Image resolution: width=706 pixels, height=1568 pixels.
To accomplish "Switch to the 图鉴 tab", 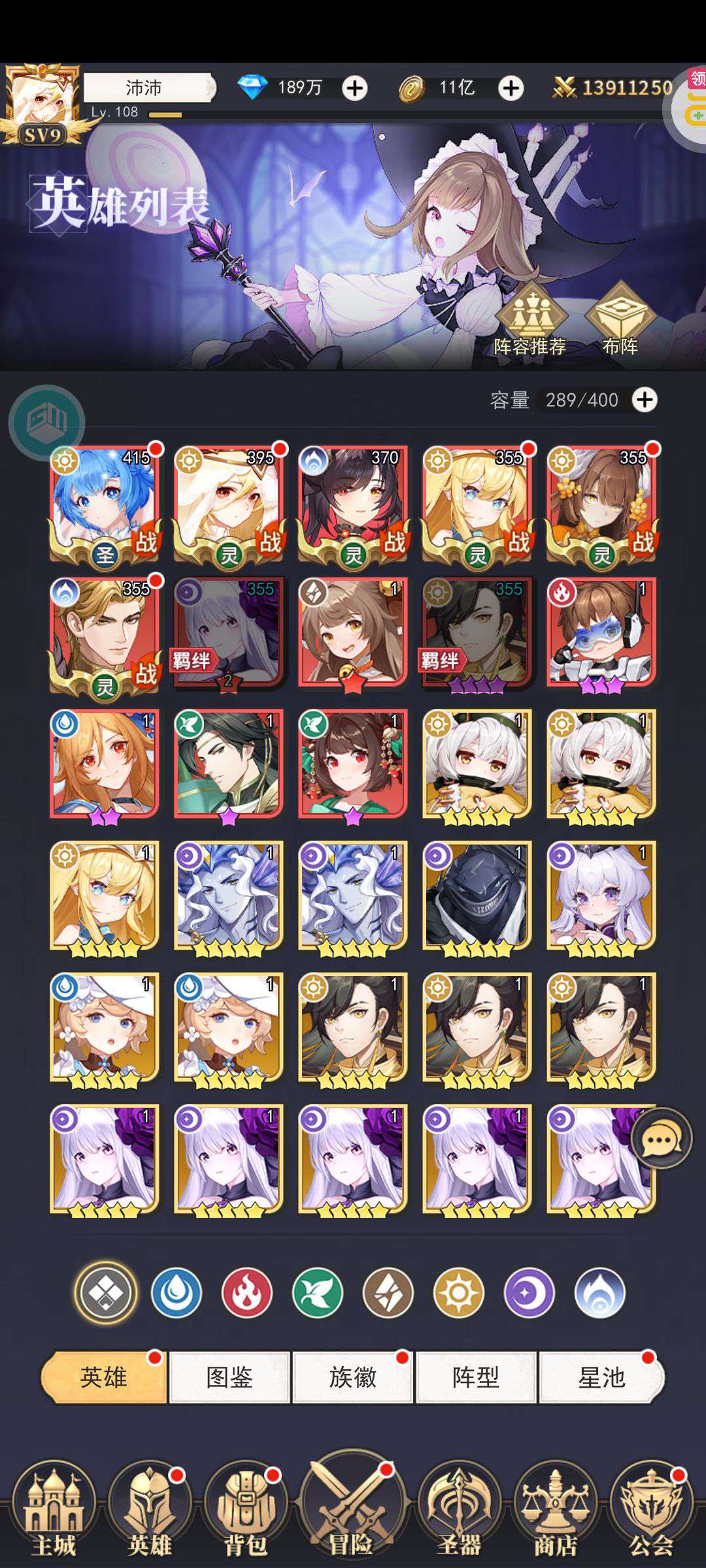I will 229,1377.
